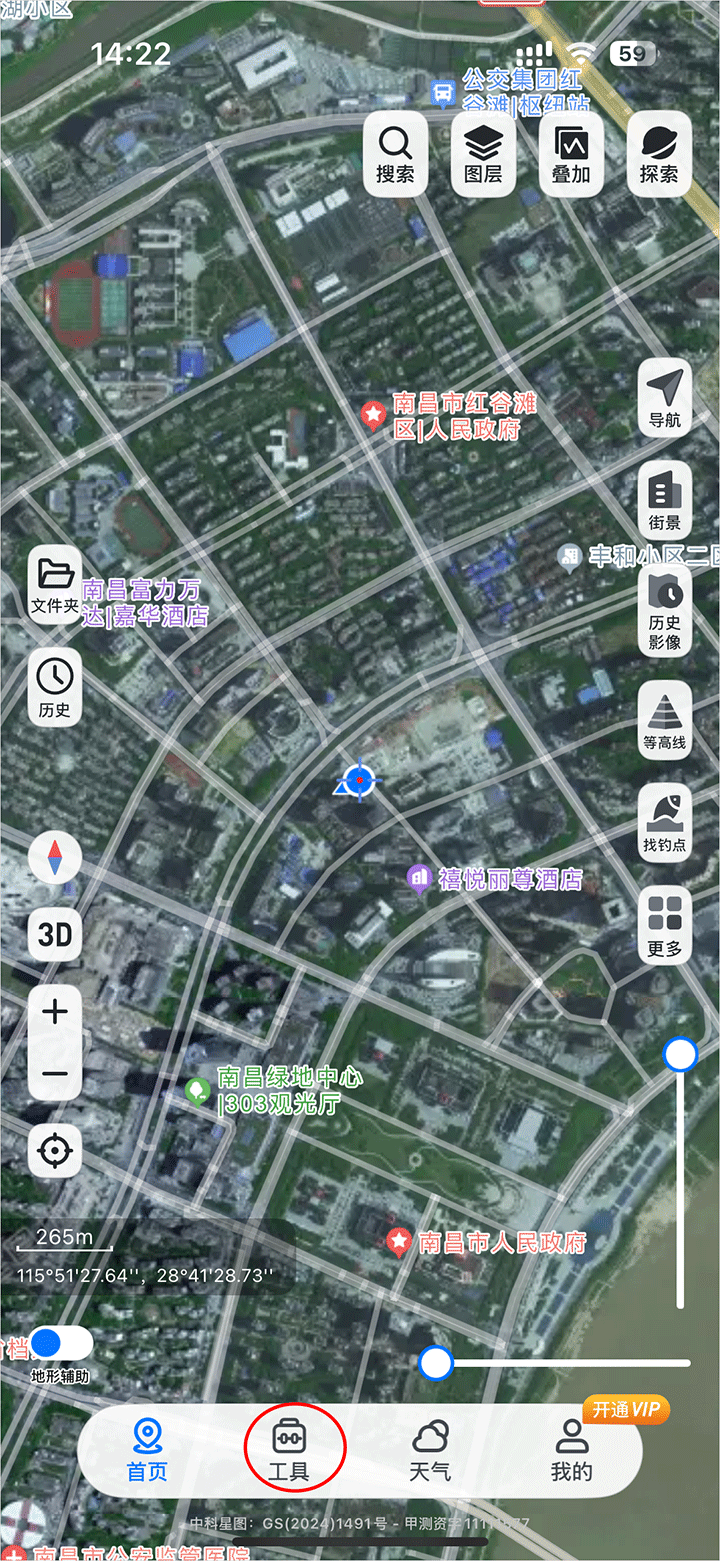The image size is (720, 1561).
Task: Zoom out with the minus button
Action: [x=55, y=1075]
